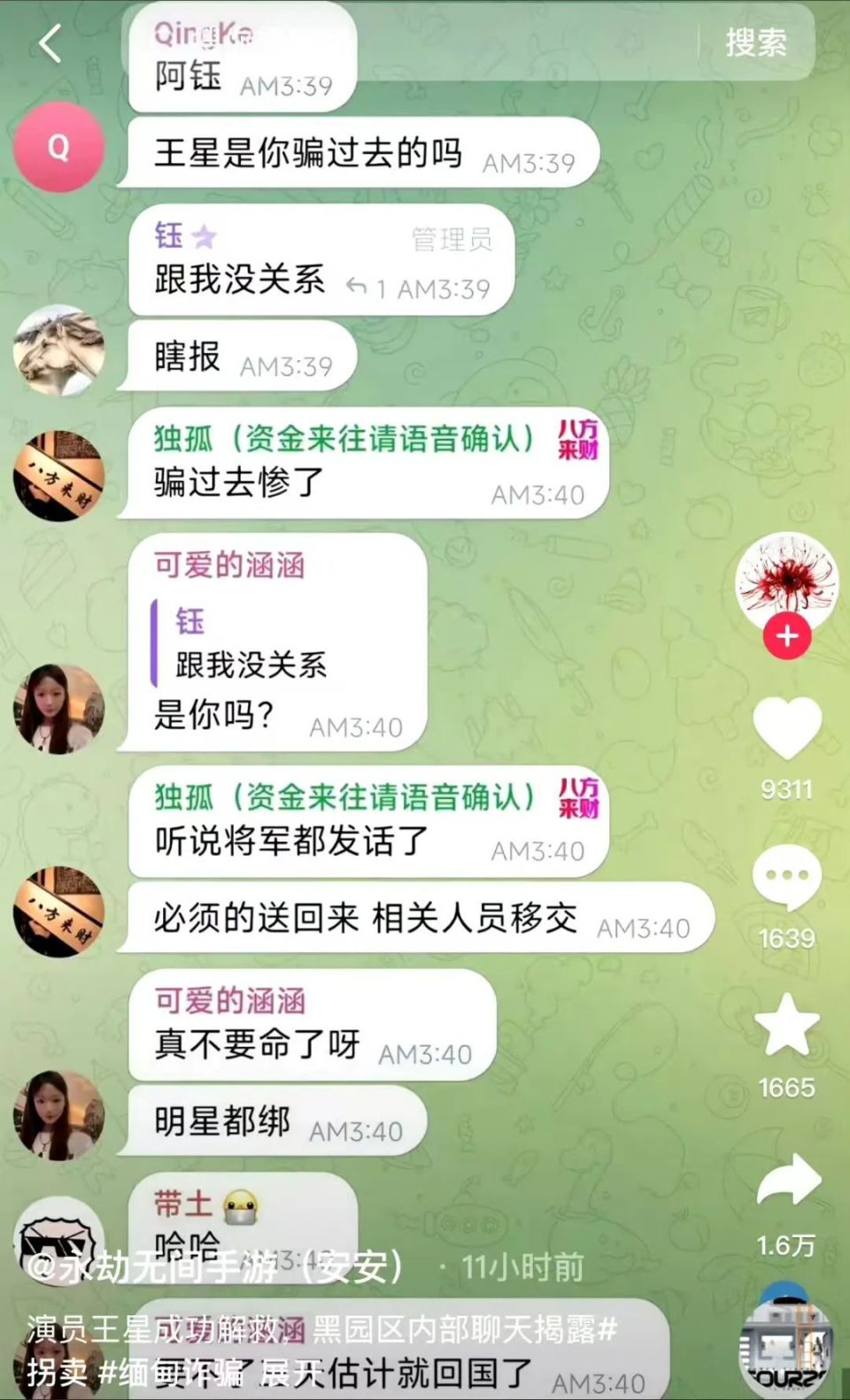Tap QingKe's pink Q avatar
The image size is (850, 1400).
click(x=58, y=149)
